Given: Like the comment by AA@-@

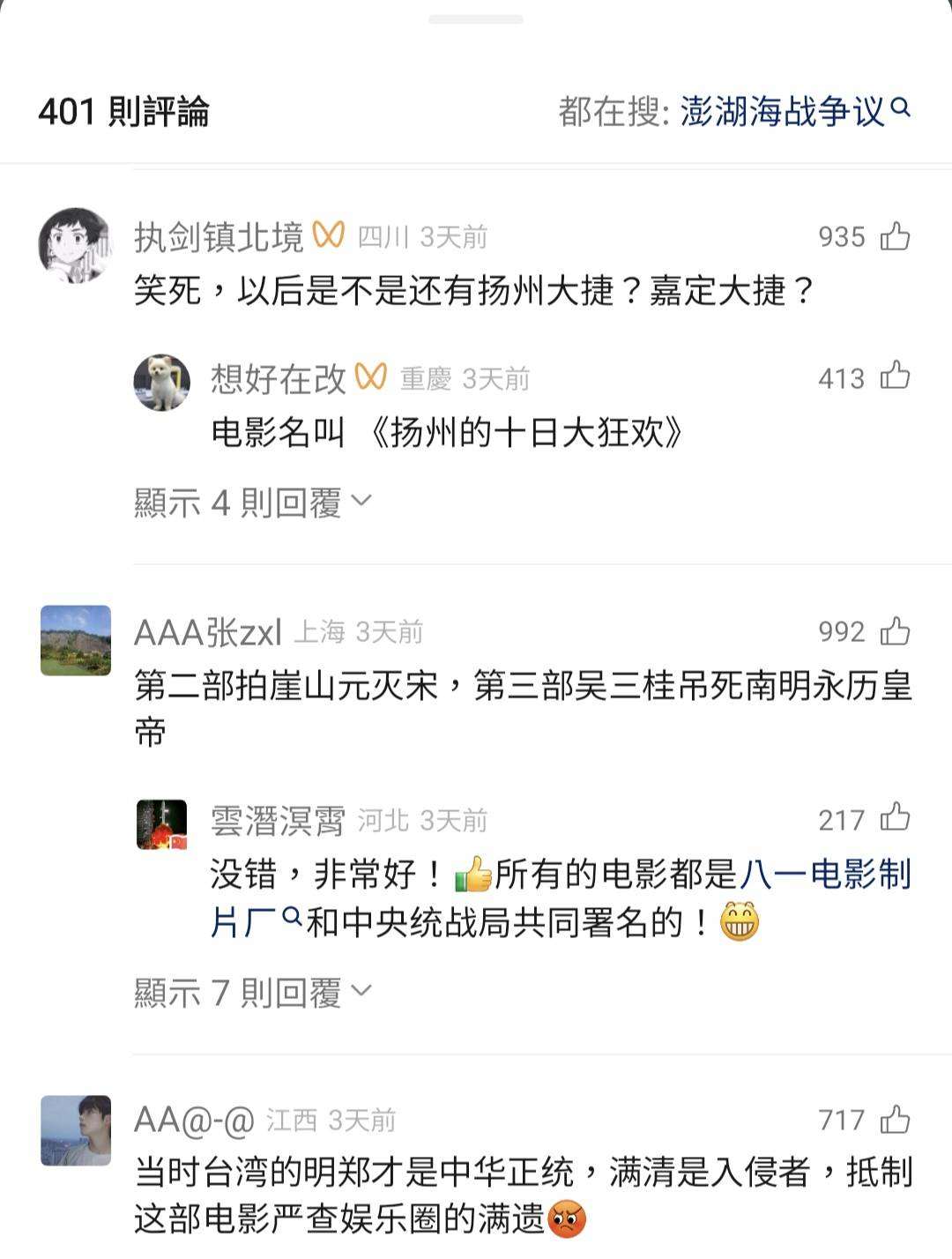Looking at the screenshot, I should 896,1120.
